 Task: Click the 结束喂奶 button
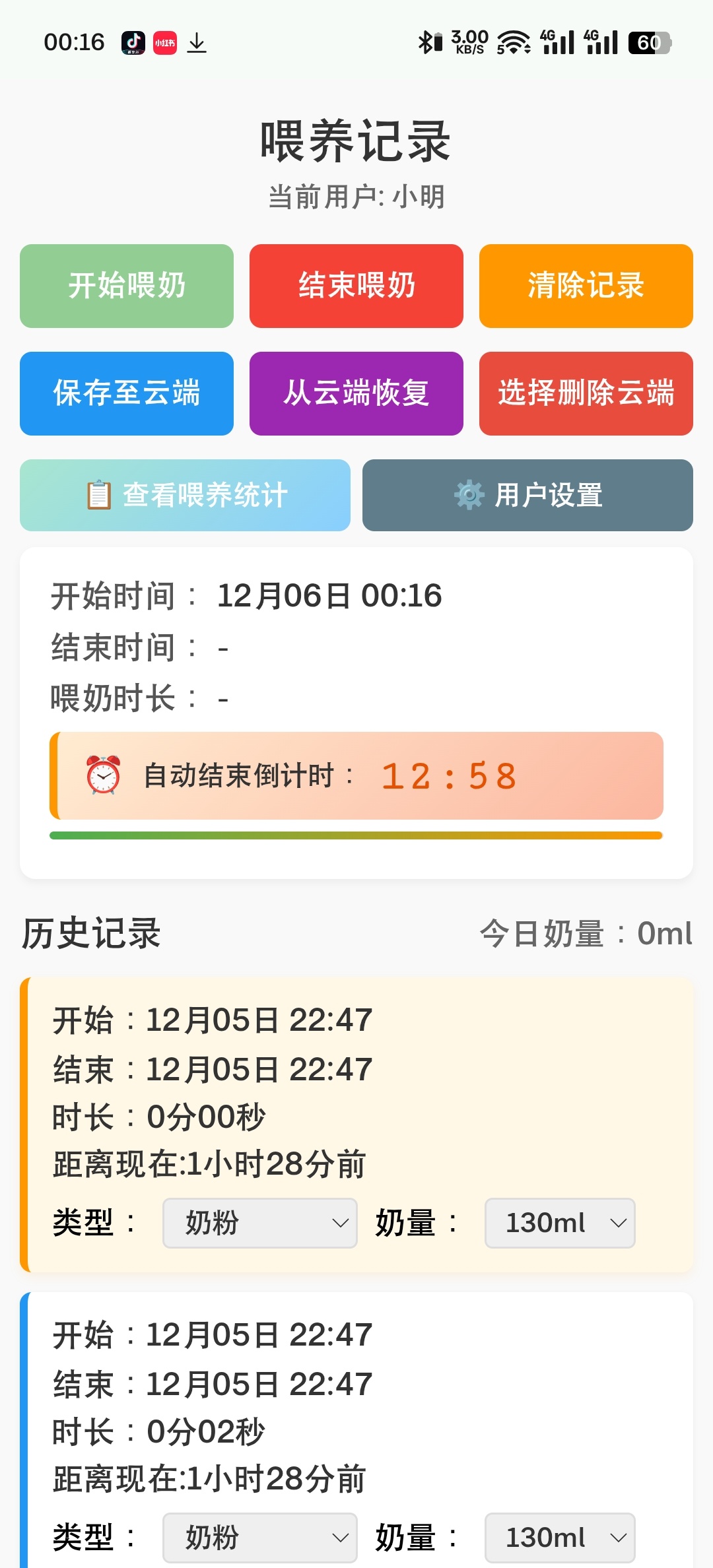point(356,286)
